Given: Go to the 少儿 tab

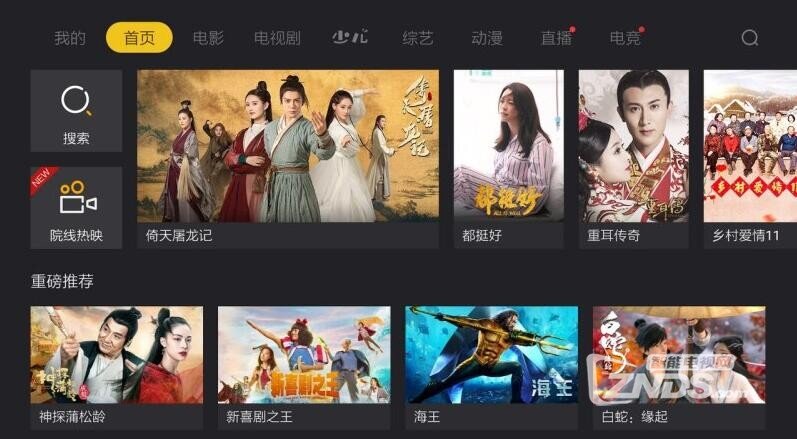Looking at the screenshot, I should coord(350,39).
